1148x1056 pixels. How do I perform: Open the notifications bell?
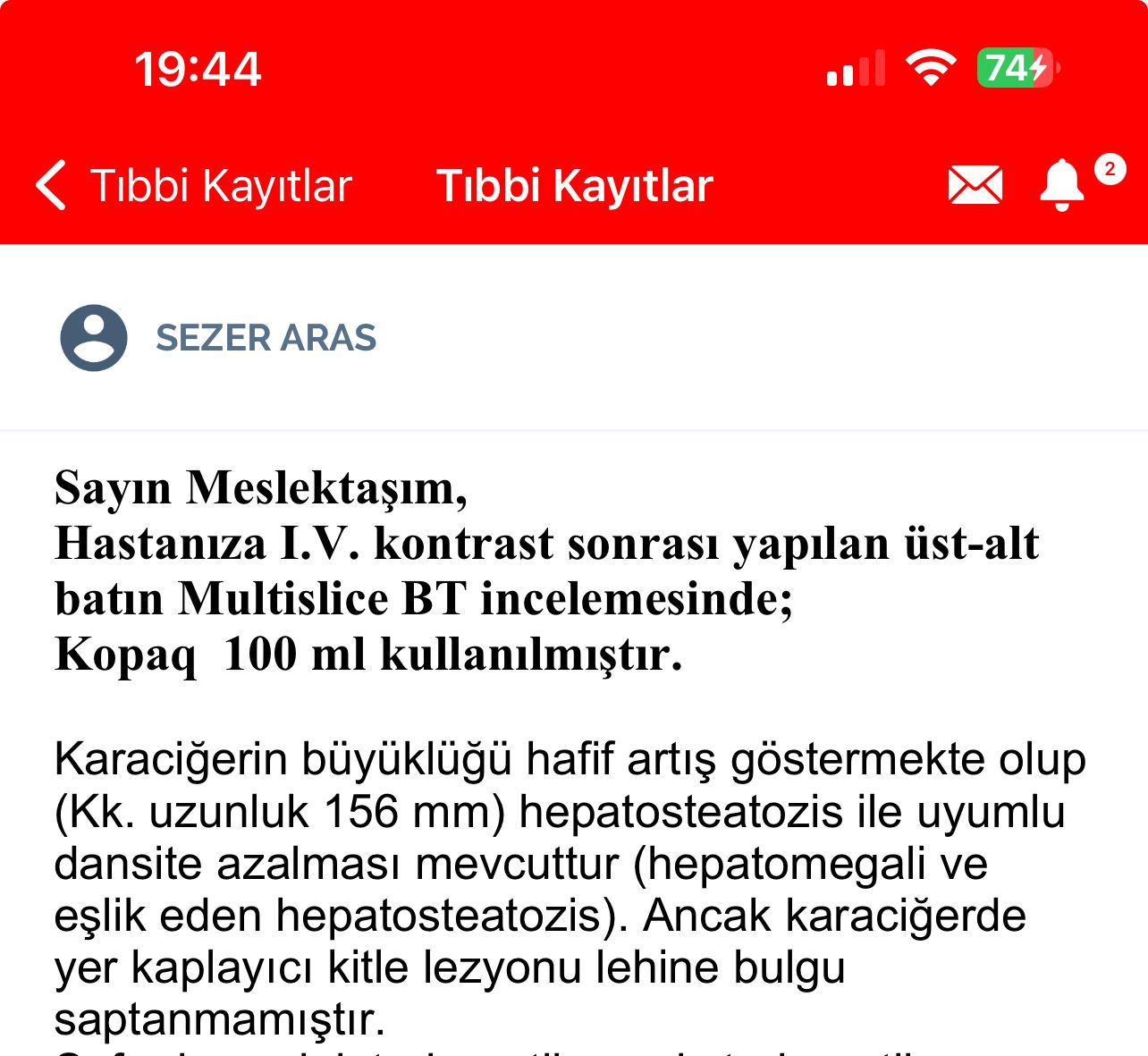(x=1061, y=184)
